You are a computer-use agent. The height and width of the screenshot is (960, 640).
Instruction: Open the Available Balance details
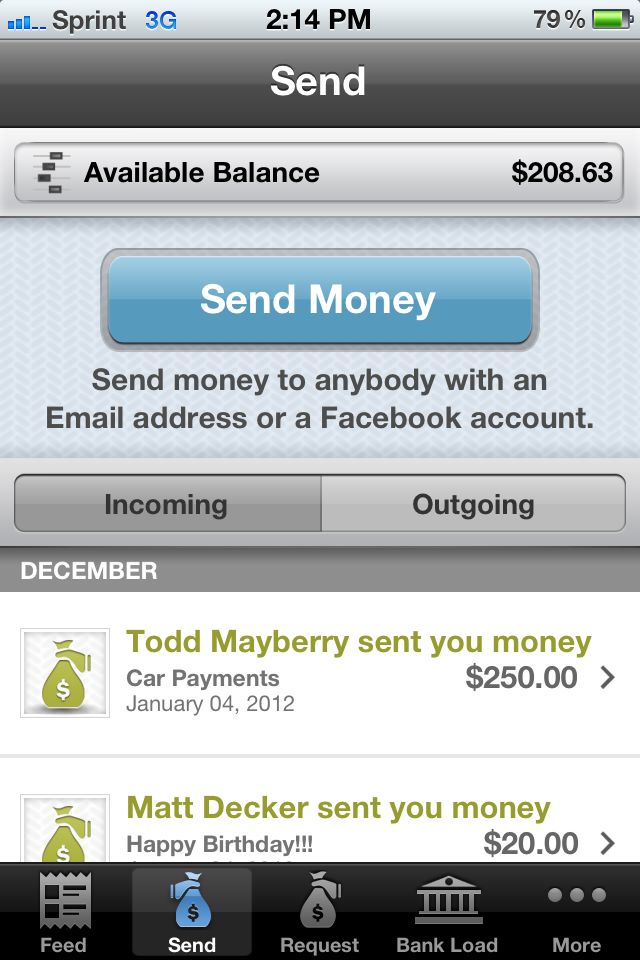point(319,172)
